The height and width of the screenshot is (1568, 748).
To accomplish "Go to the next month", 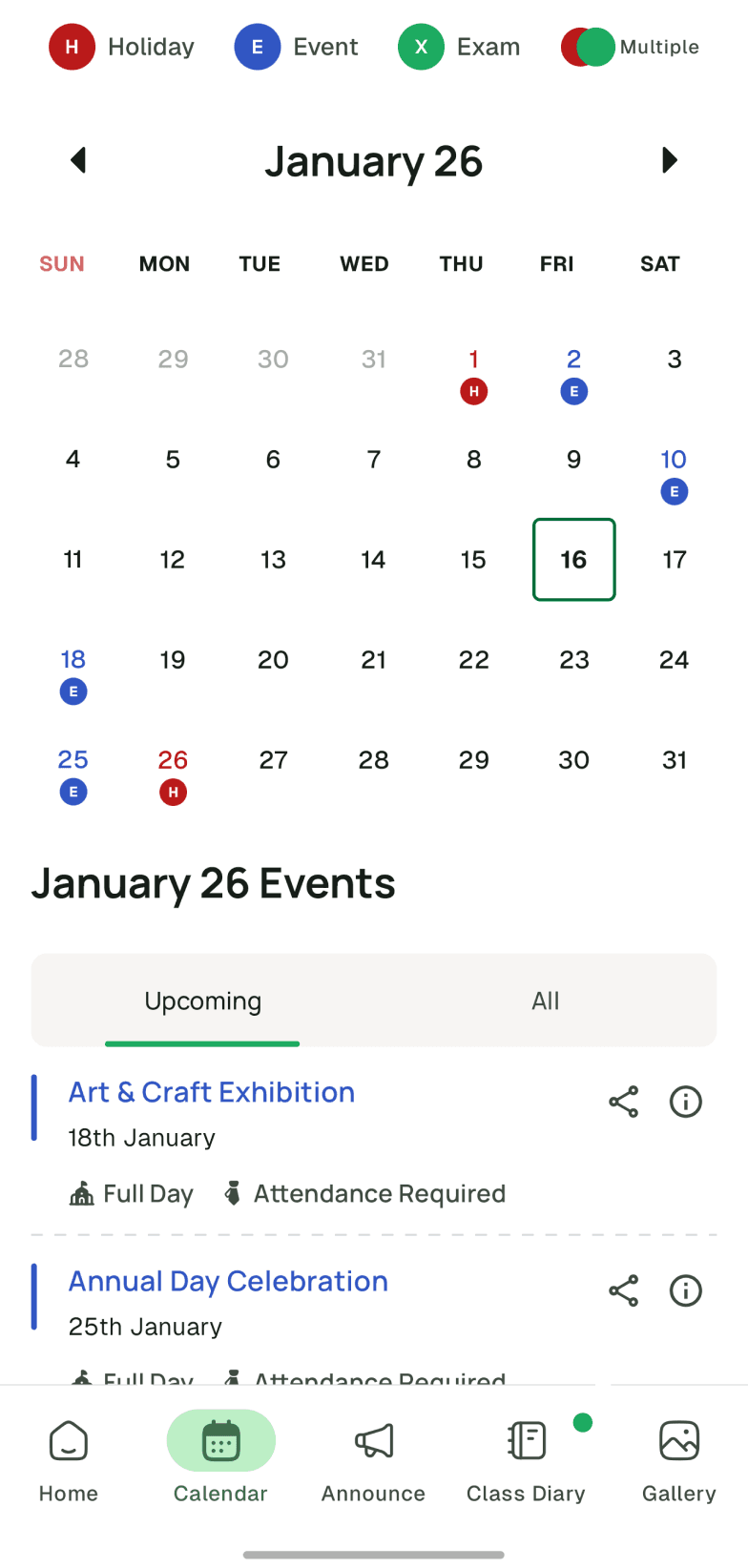I will [x=669, y=160].
